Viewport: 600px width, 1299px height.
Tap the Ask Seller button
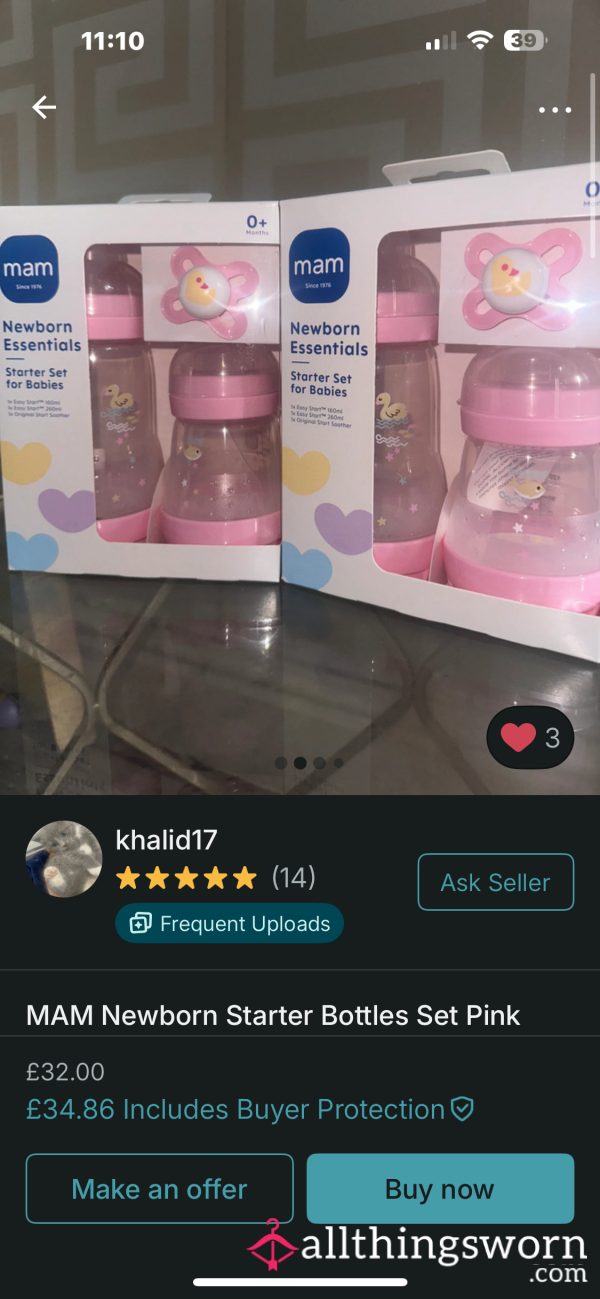pyautogui.click(x=496, y=882)
